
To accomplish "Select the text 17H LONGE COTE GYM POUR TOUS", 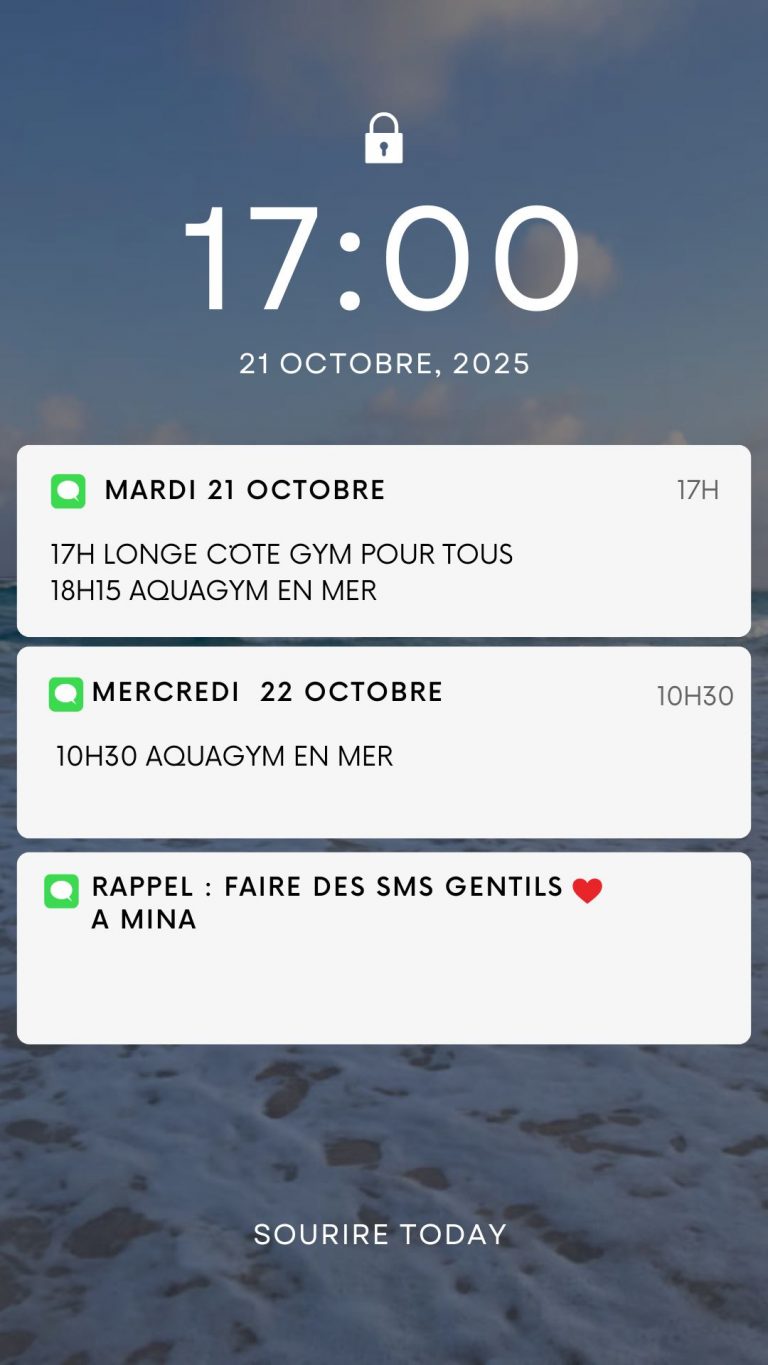I will coord(281,554).
